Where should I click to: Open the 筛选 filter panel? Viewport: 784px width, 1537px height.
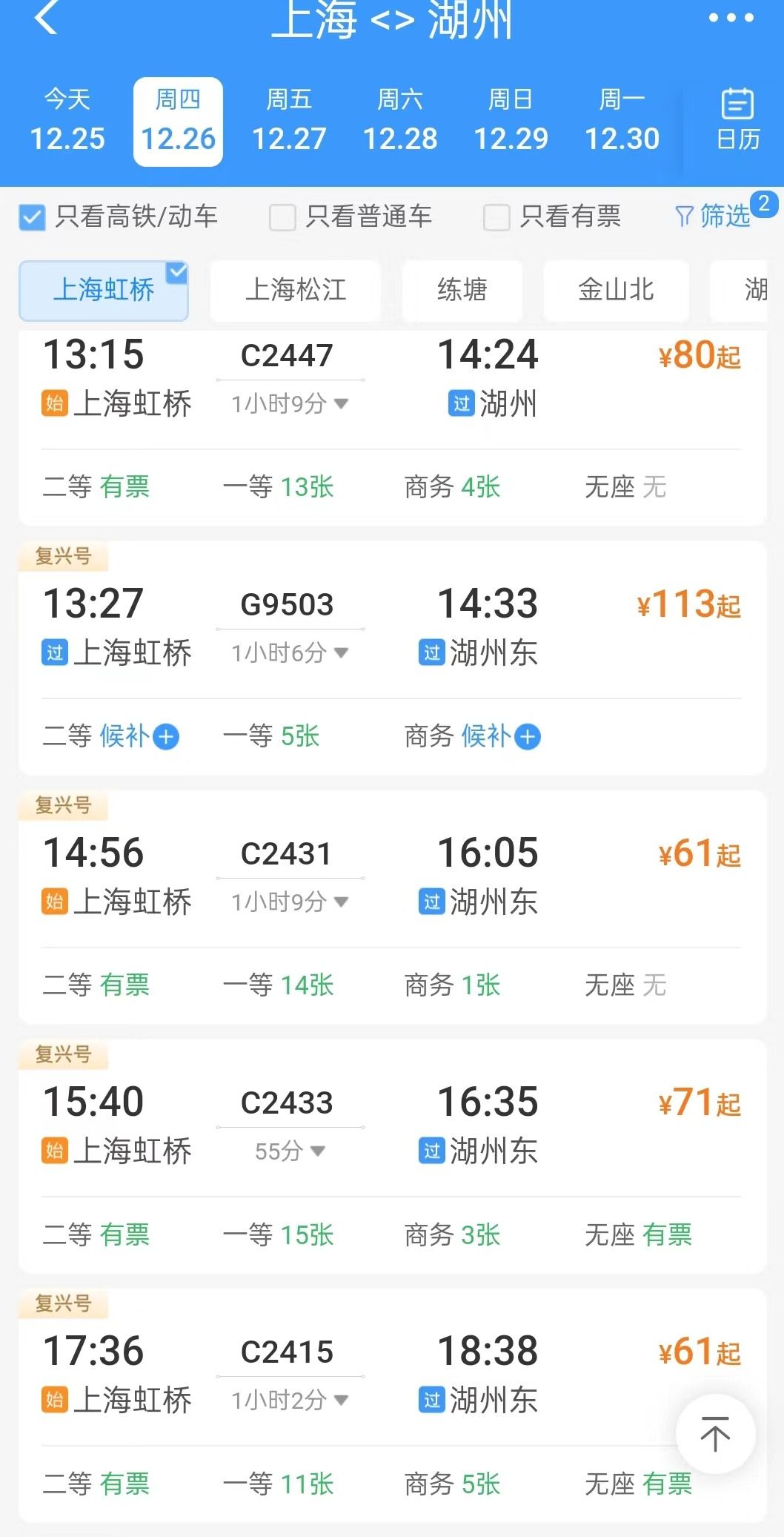pos(714,216)
